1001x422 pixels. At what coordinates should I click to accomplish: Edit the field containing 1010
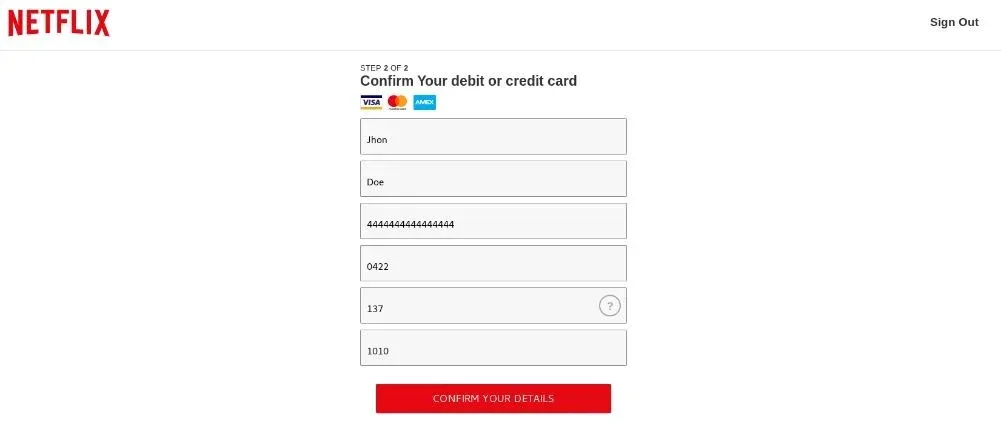coord(493,348)
